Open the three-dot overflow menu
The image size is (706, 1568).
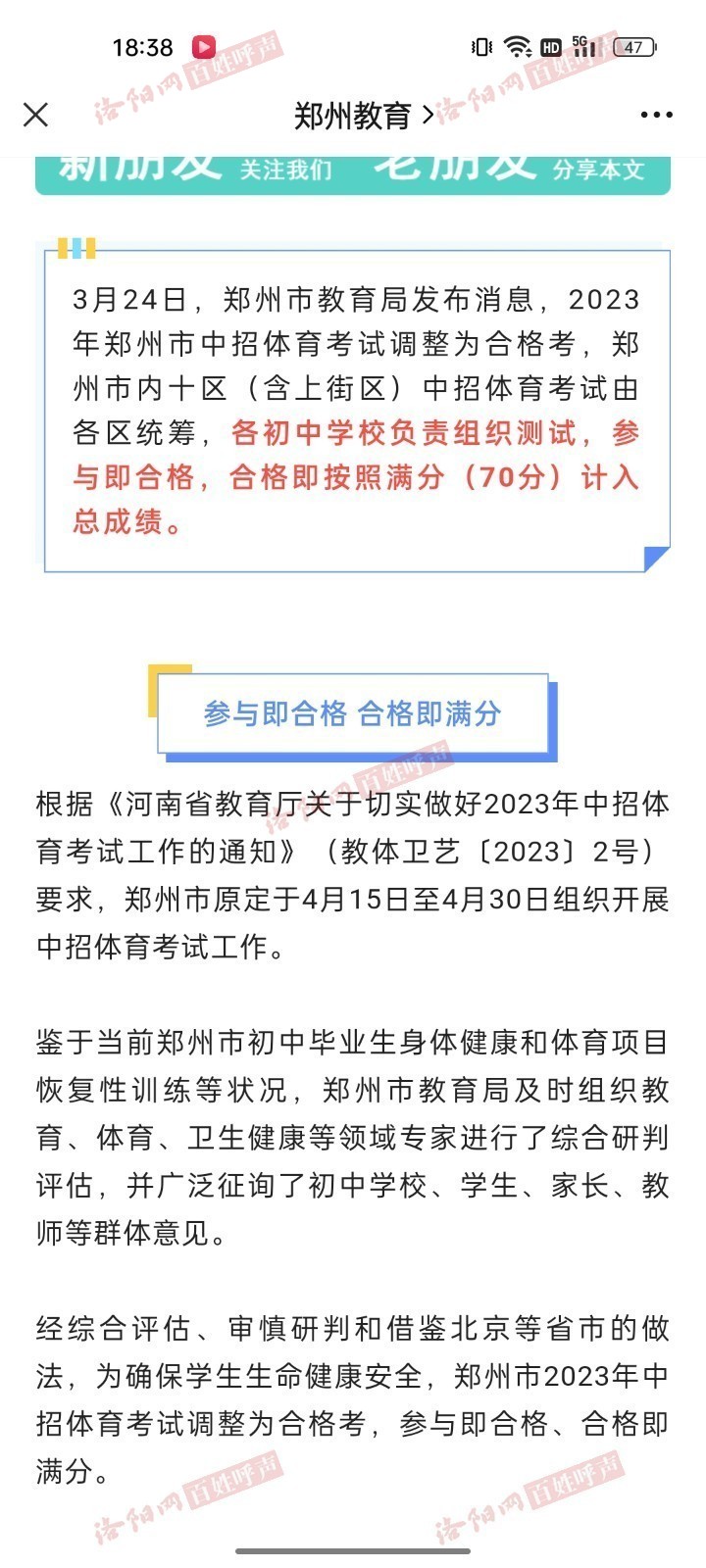tap(656, 115)
